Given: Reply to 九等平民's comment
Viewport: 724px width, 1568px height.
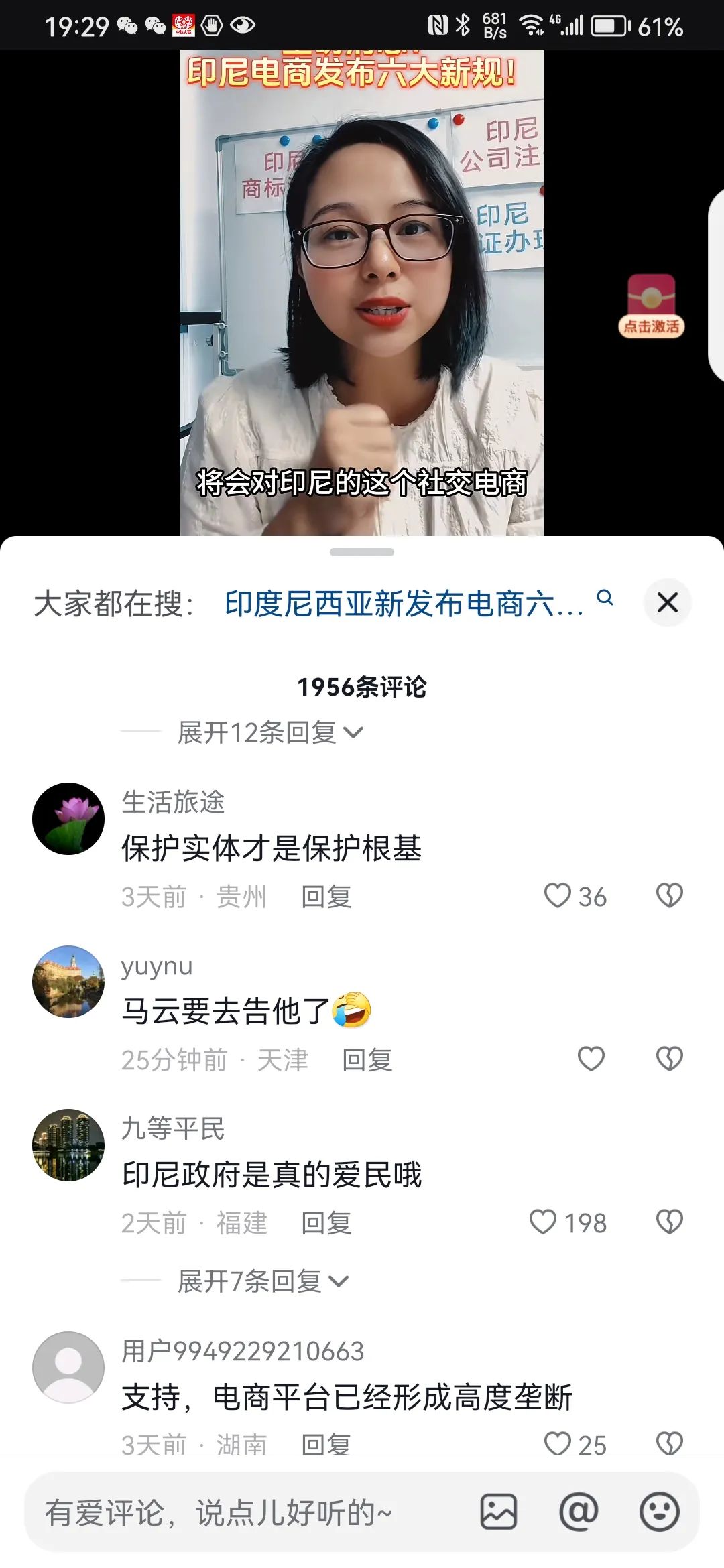Looking at the screenshot, I should [x=326, y=1223].
